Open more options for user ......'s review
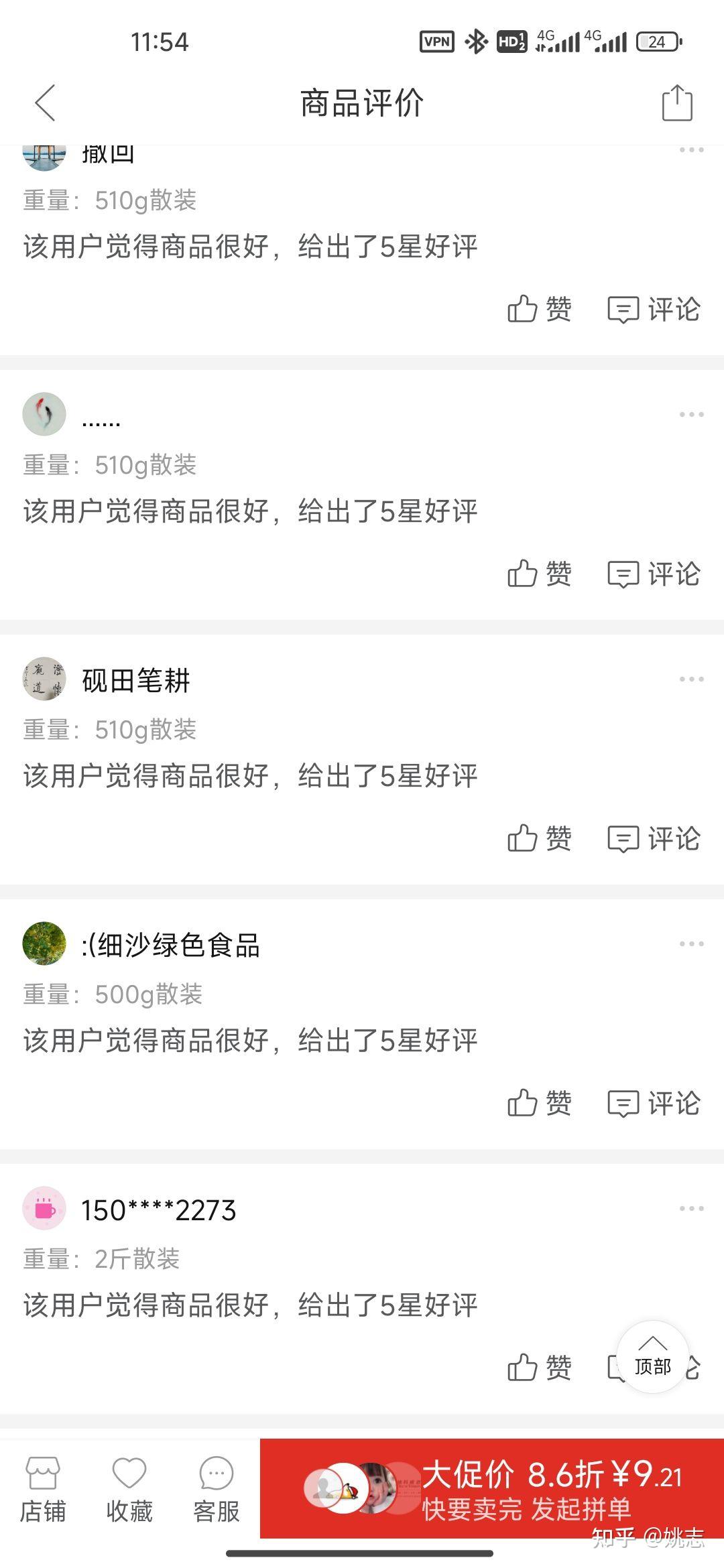 (691, 414)
